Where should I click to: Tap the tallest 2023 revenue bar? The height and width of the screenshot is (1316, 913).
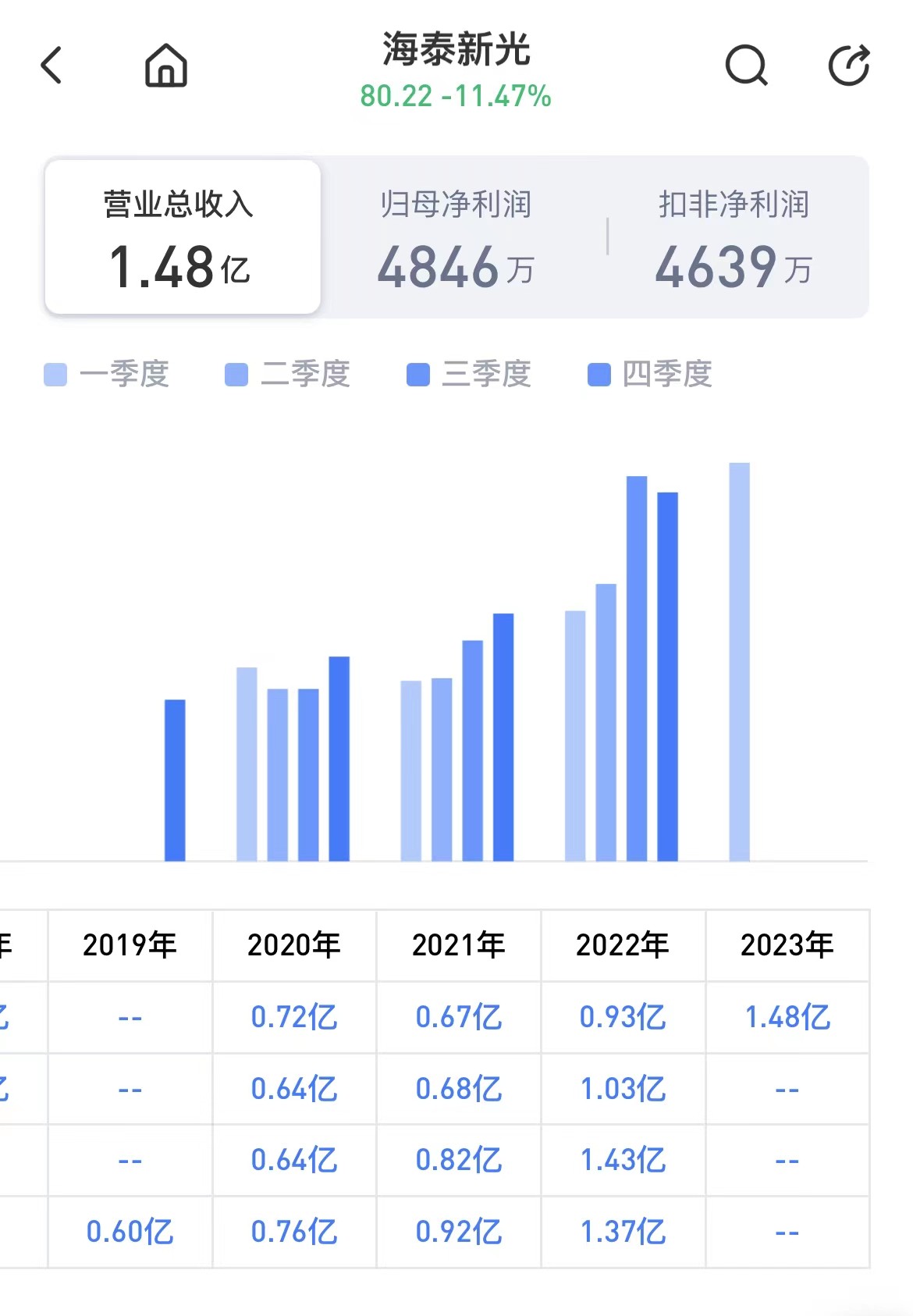point(738,663)
